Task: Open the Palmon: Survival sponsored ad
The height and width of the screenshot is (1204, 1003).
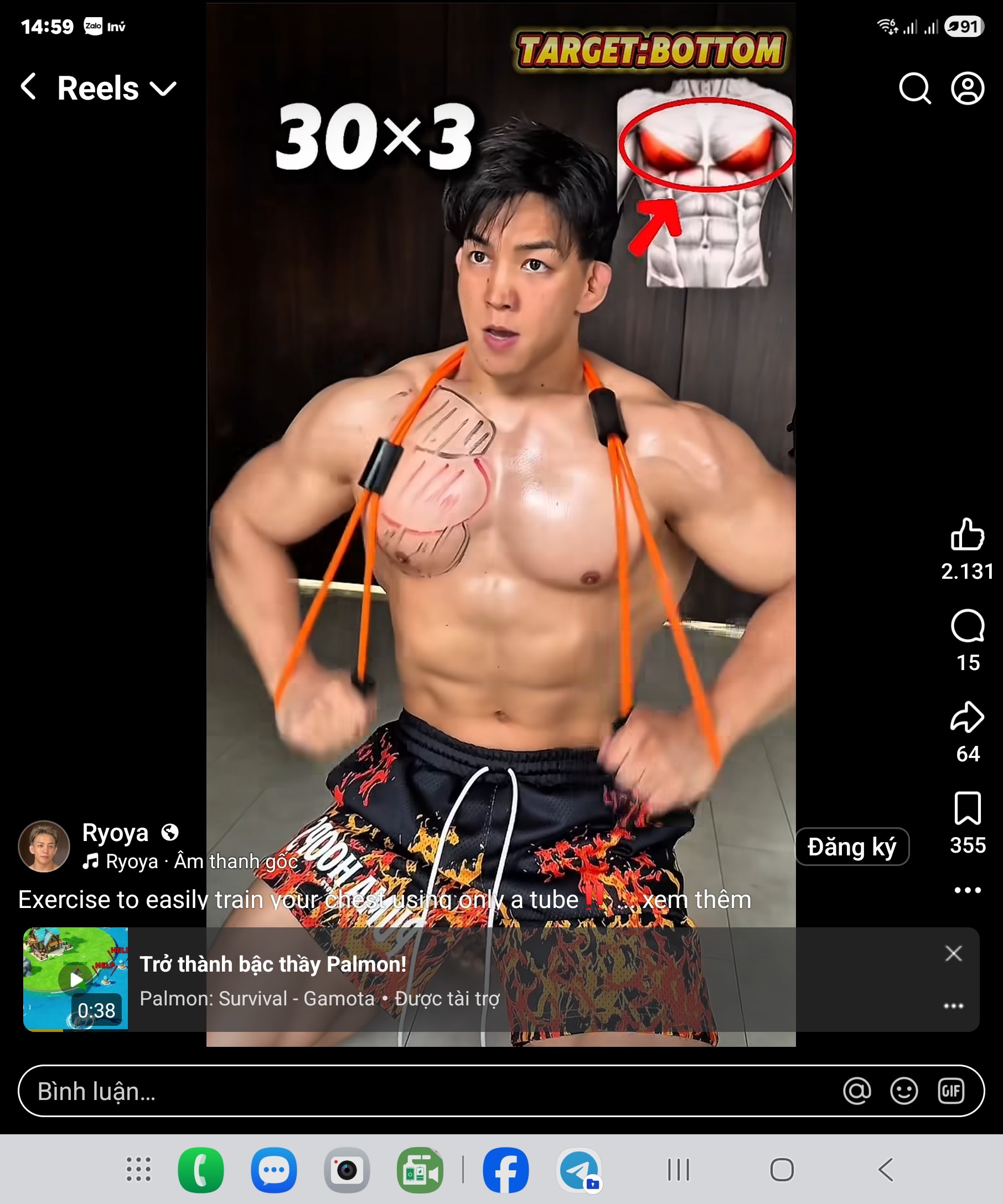Action: [319, 980]
